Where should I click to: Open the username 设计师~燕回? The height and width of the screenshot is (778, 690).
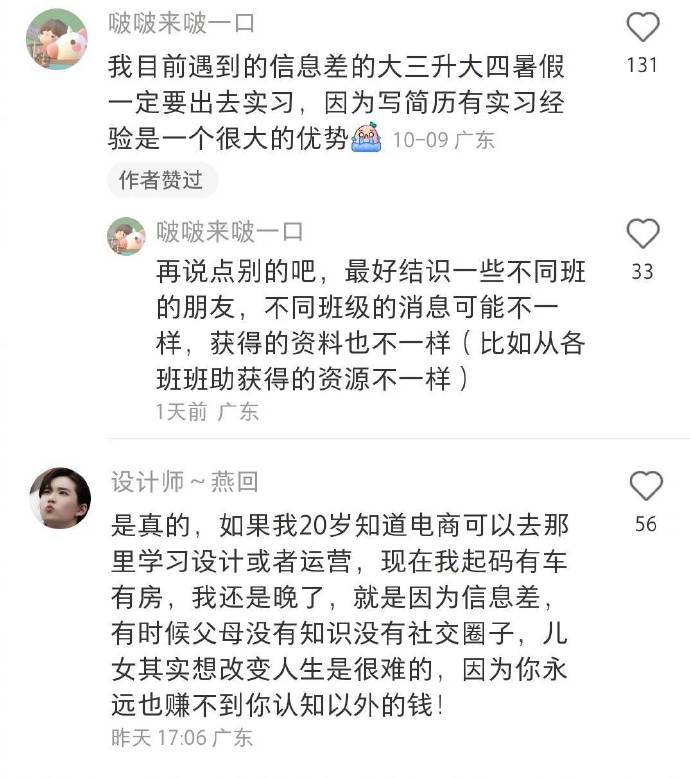click(x=184, y=481)
